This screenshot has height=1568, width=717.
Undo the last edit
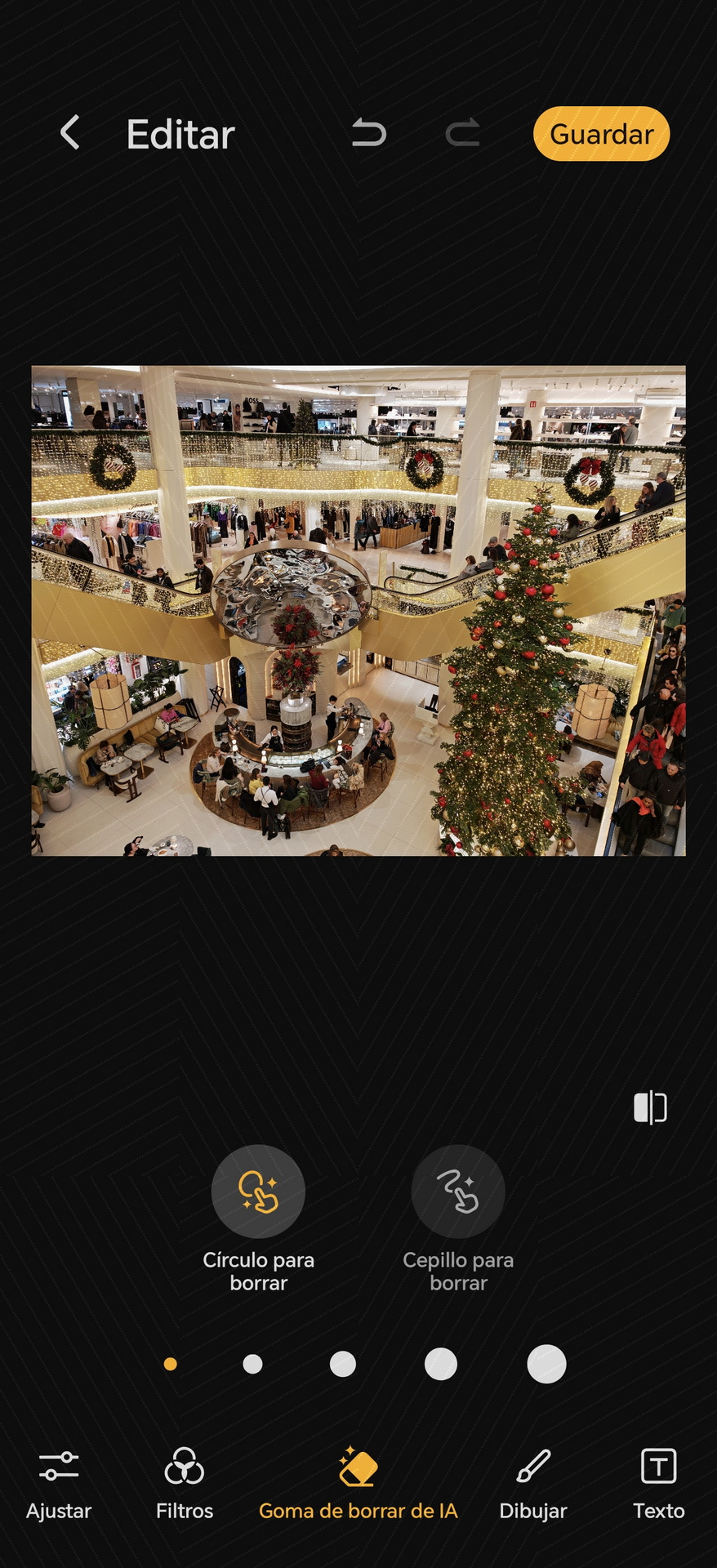click(x=369, y=133)
